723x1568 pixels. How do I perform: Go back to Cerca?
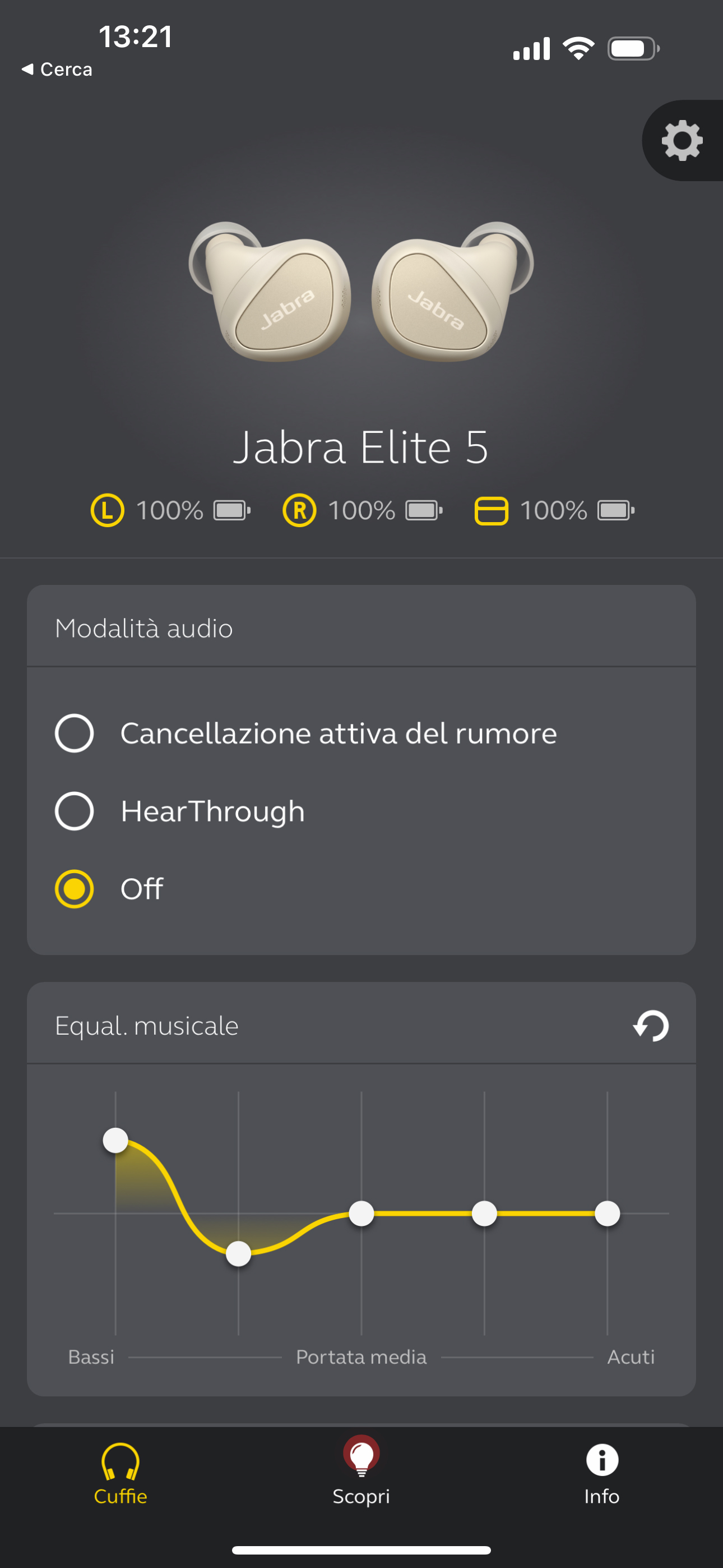[x=57, y=70]
